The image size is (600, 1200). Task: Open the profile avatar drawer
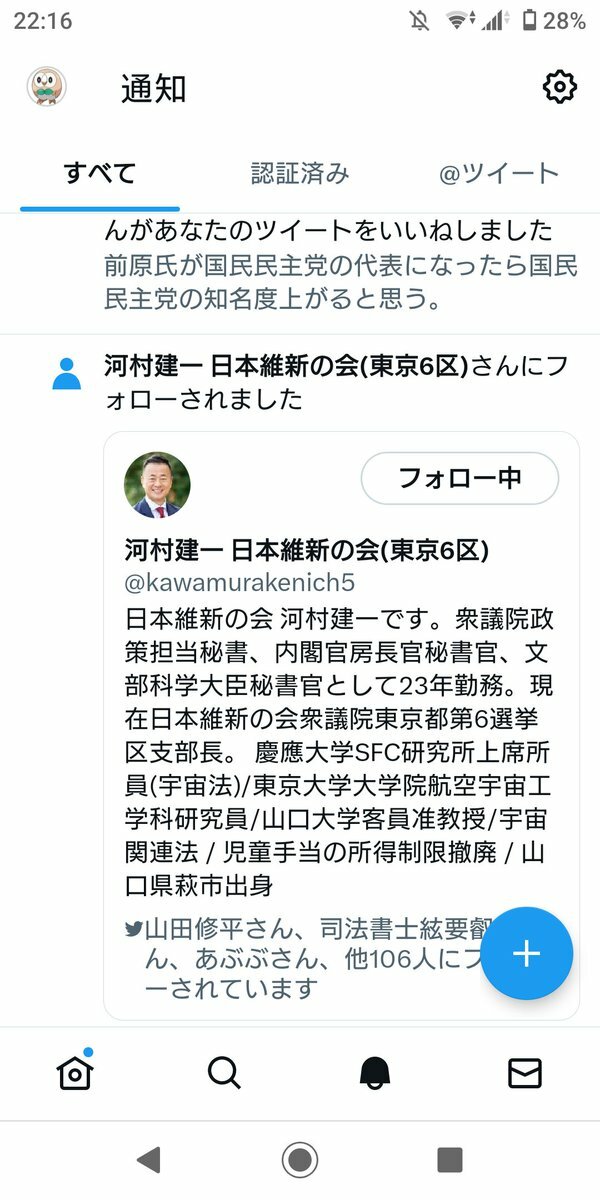(46, 88)
